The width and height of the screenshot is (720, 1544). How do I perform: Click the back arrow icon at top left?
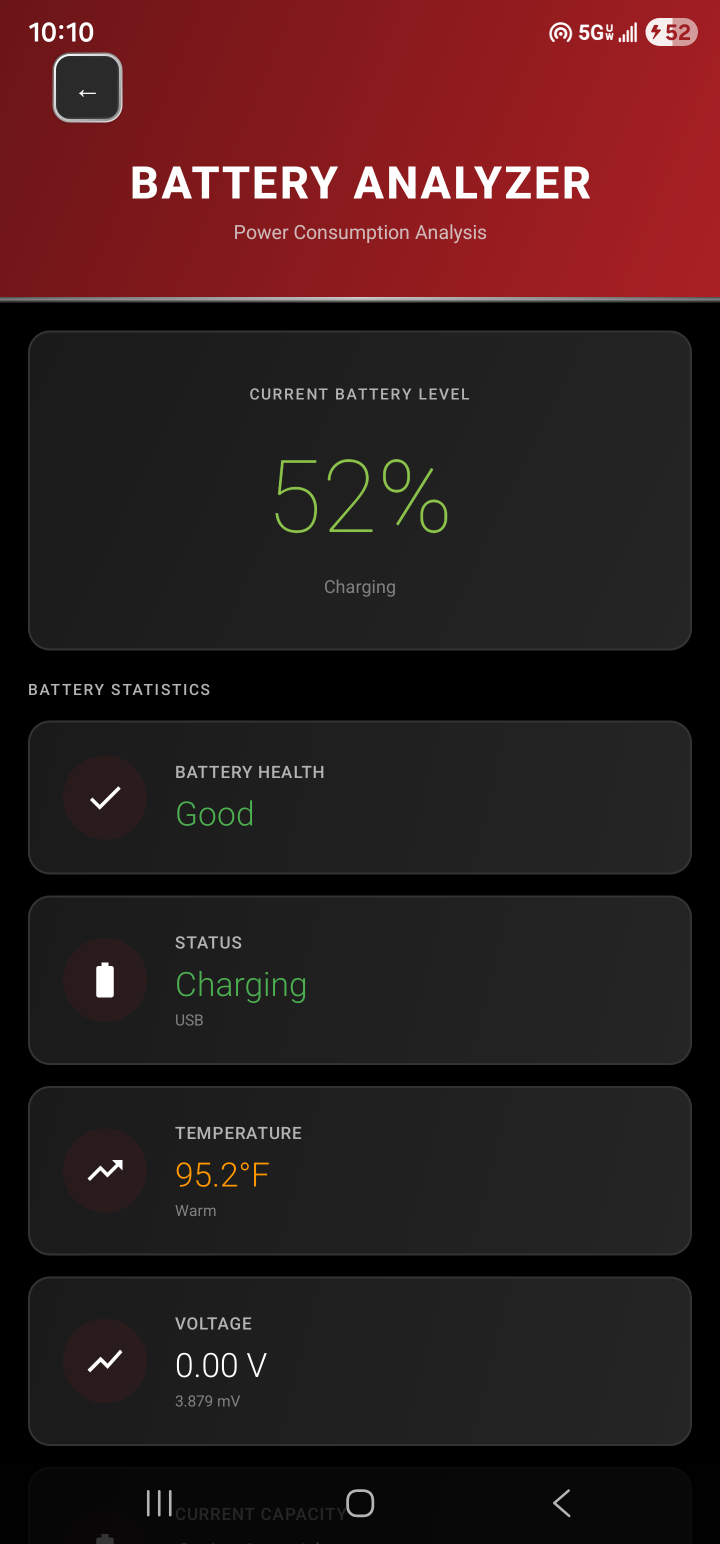pos(87,88)
